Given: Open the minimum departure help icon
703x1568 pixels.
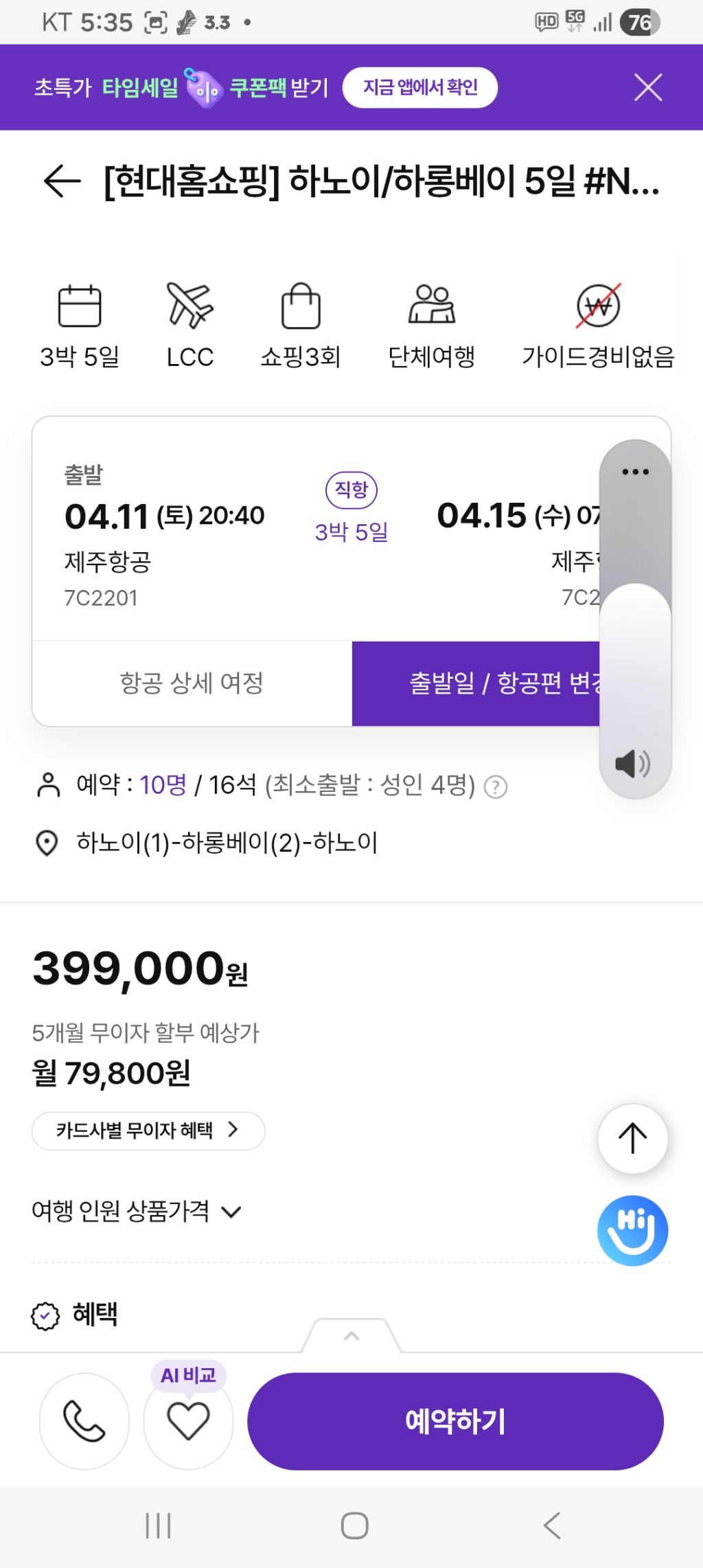Looking at the screenshot, I should pyautogui.click(x=496, y=786).
